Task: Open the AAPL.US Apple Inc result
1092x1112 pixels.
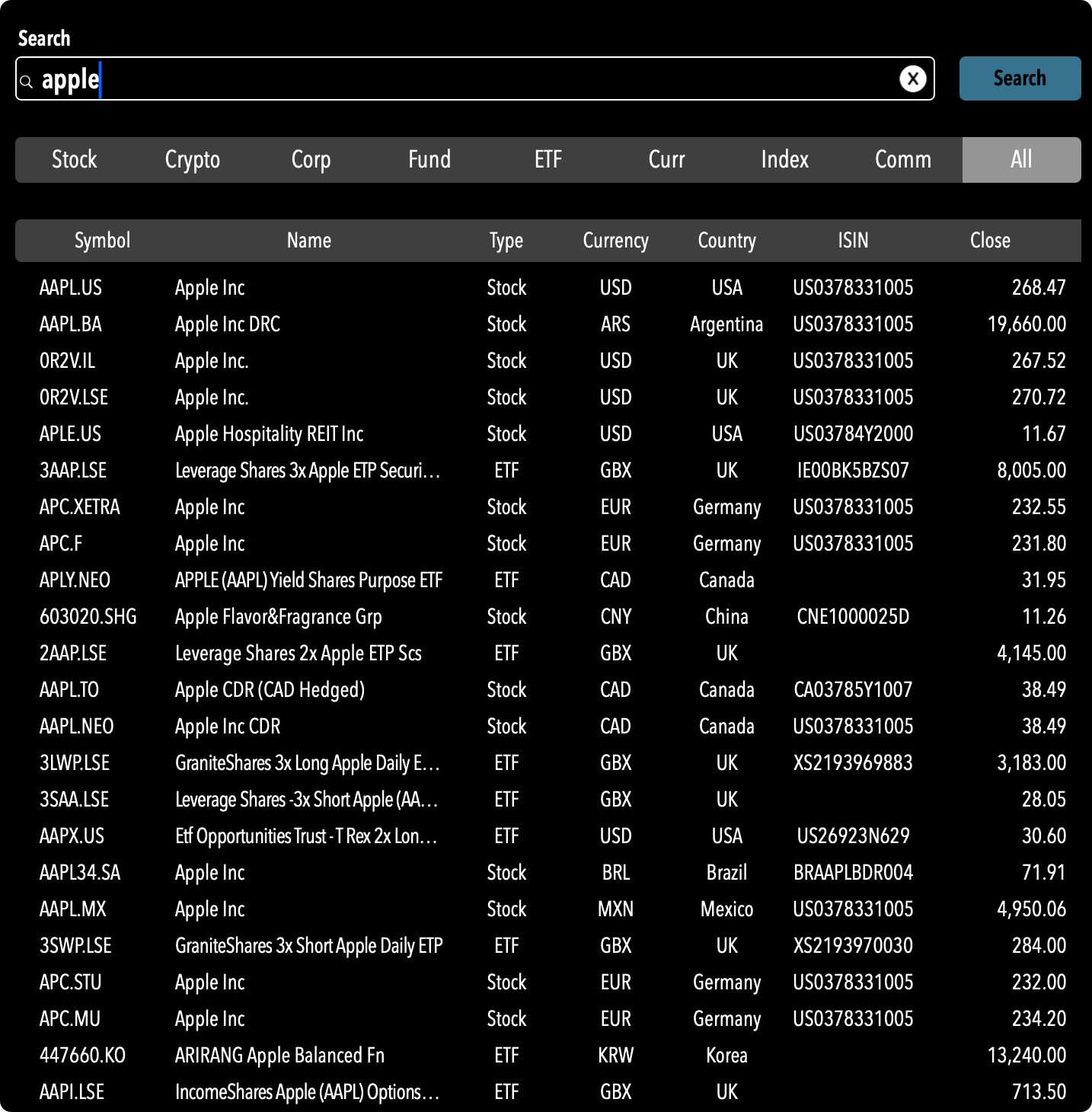Action: pyautogui.click(x=210, y=288)
